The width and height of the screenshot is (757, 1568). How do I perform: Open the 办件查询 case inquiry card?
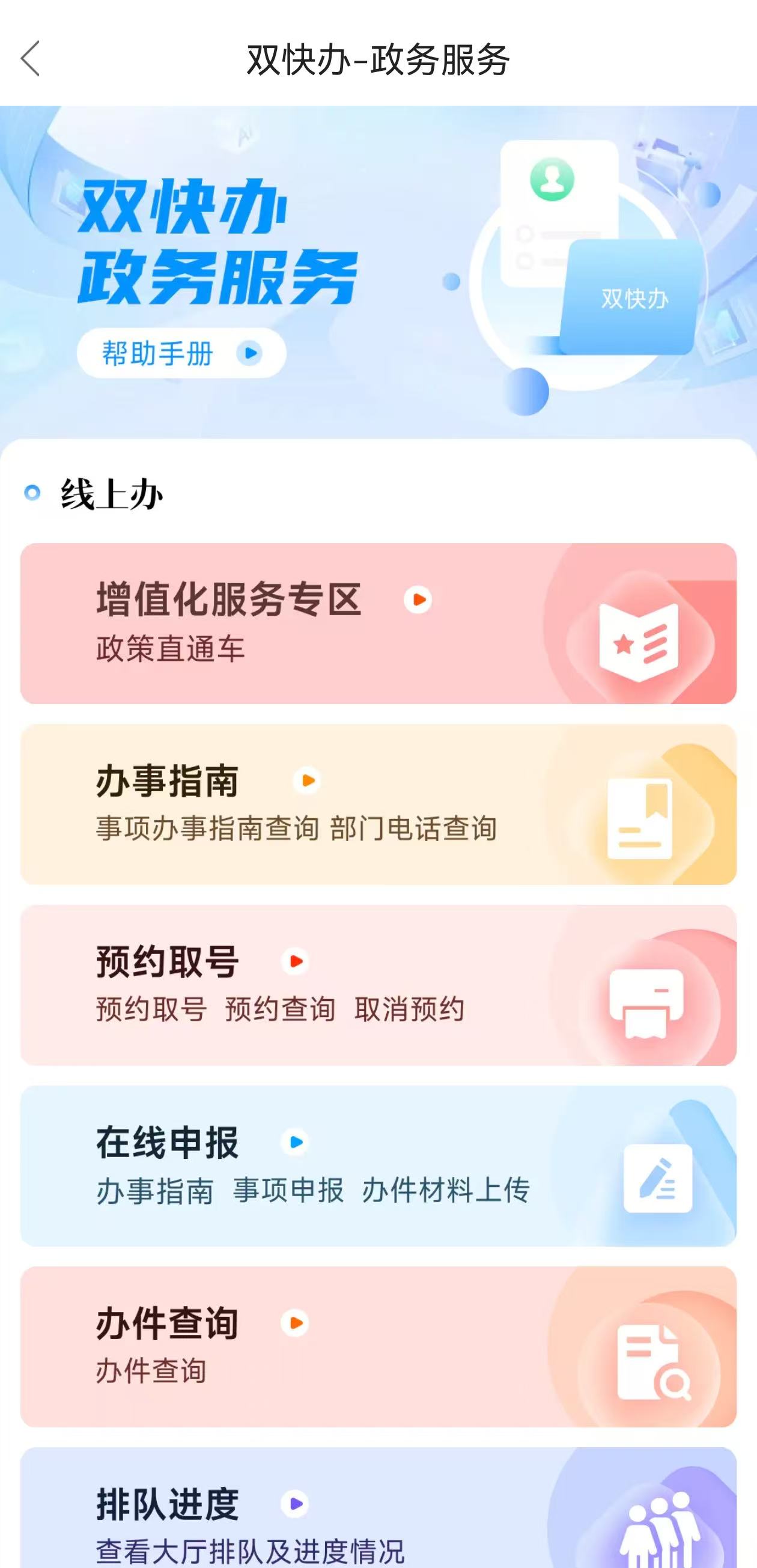coord(377,1346)
